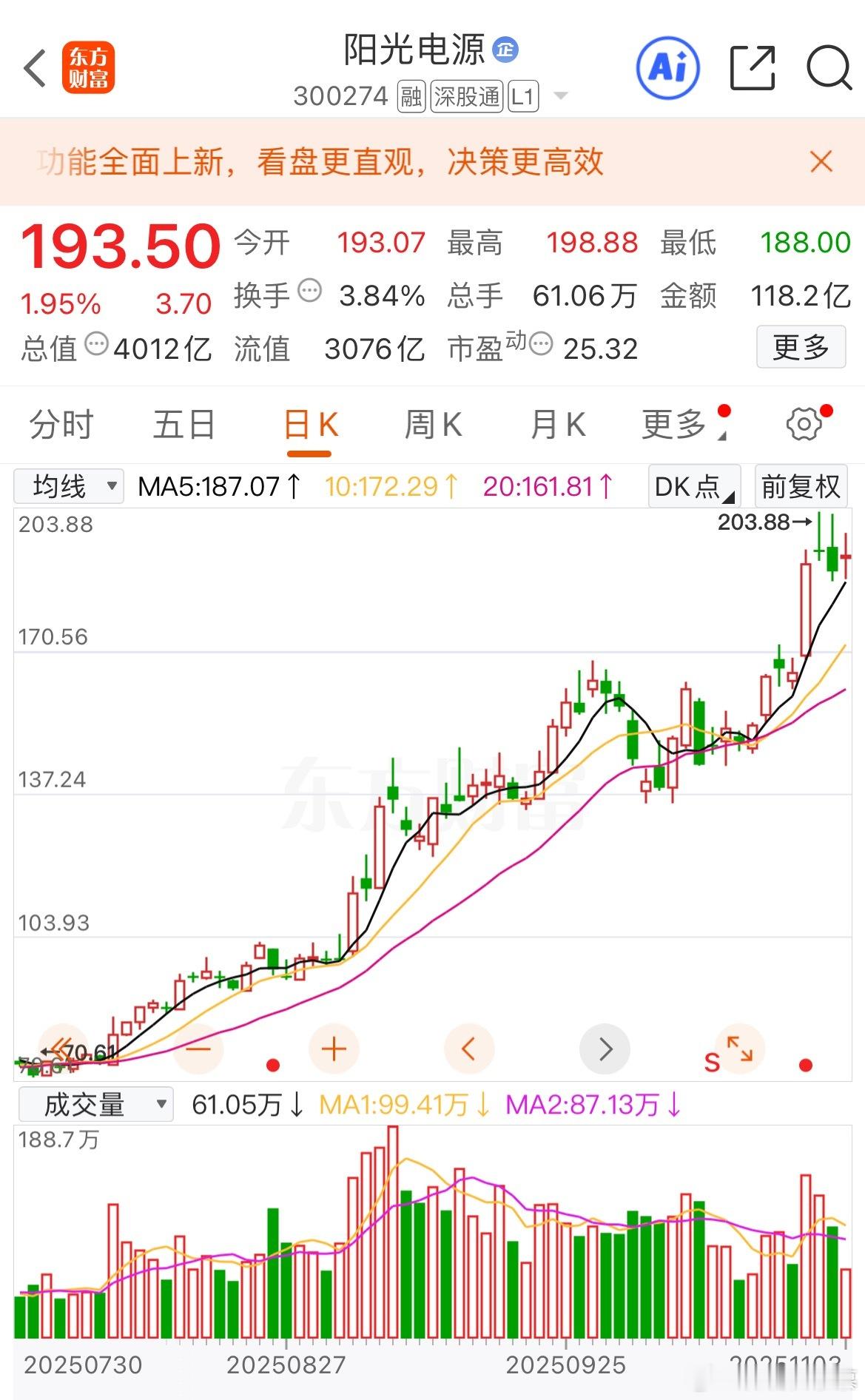This screenshot has width=865, height=1400.
Task: Open the AI assistant
Action: (x=667, y=67)
